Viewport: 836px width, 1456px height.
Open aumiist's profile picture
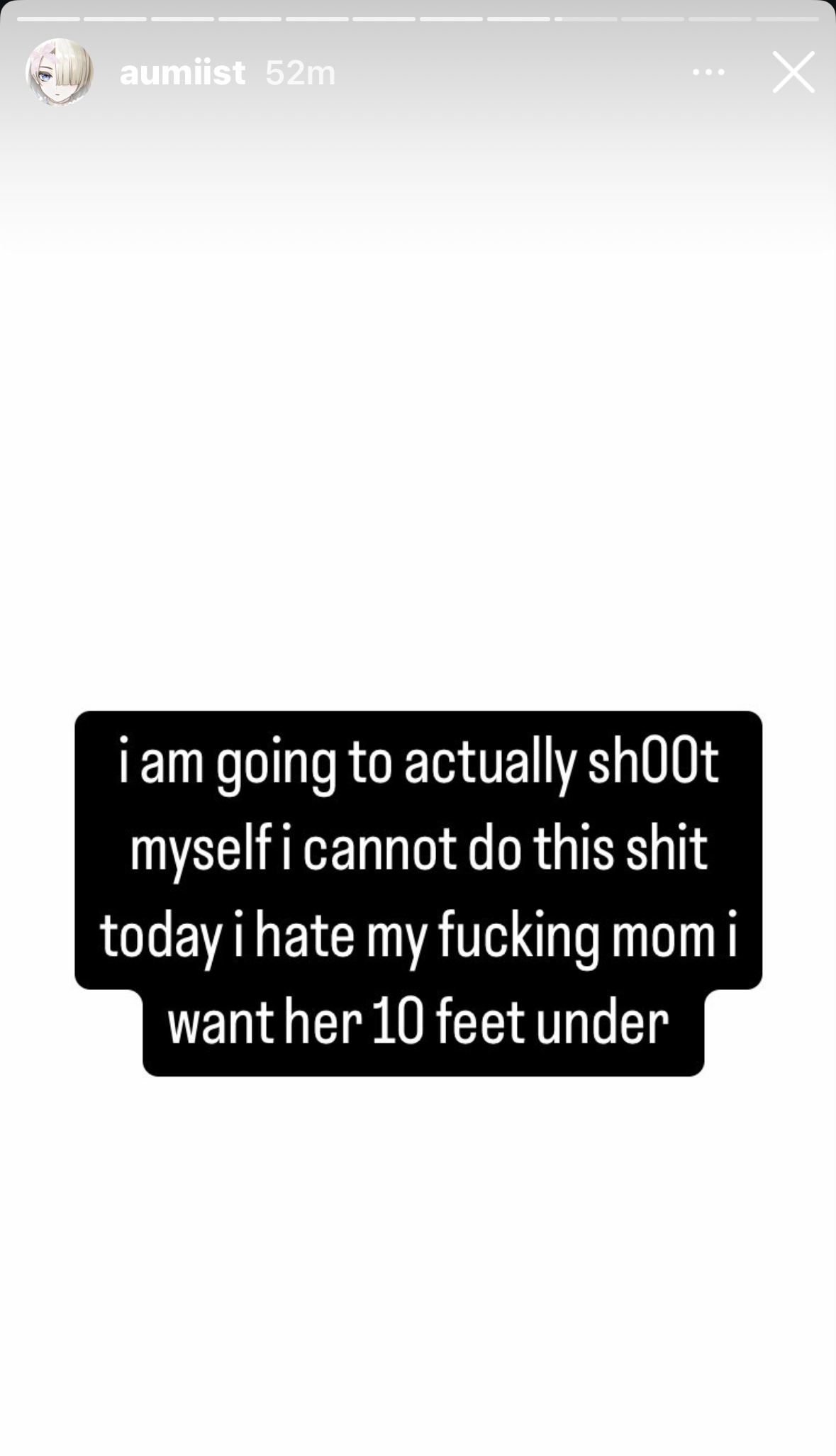[60, 72]
